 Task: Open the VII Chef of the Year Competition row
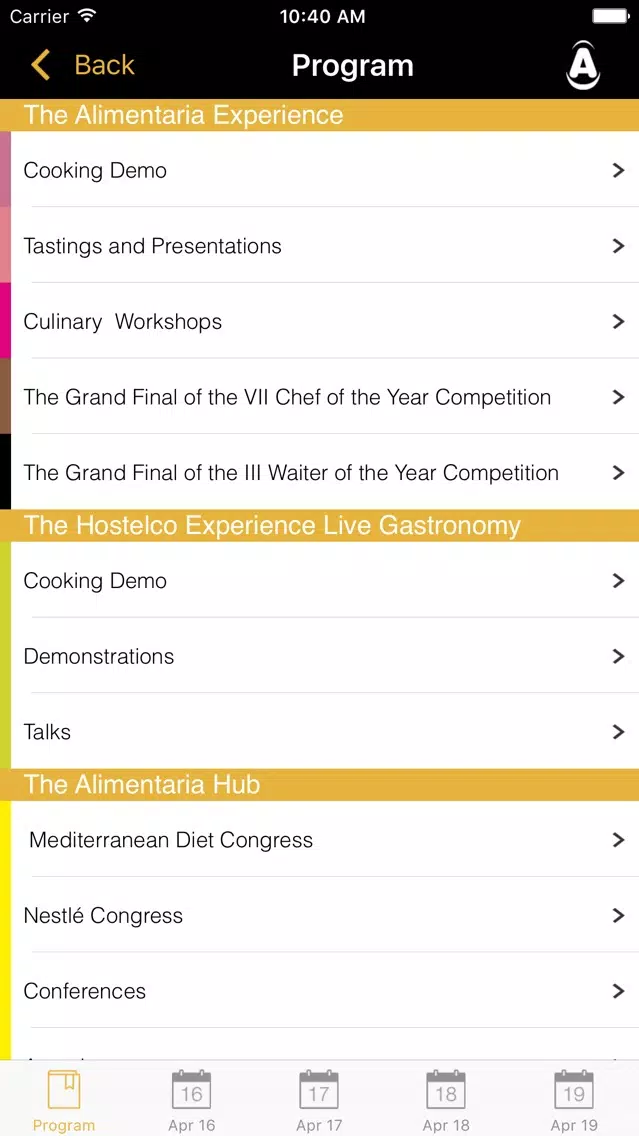point(320,396)
